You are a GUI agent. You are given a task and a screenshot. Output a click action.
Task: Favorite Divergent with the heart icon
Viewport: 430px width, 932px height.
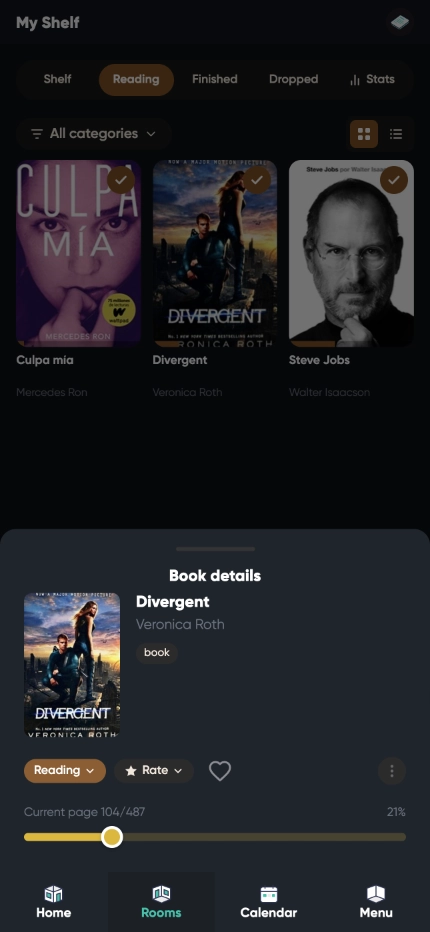pos(220,771)
